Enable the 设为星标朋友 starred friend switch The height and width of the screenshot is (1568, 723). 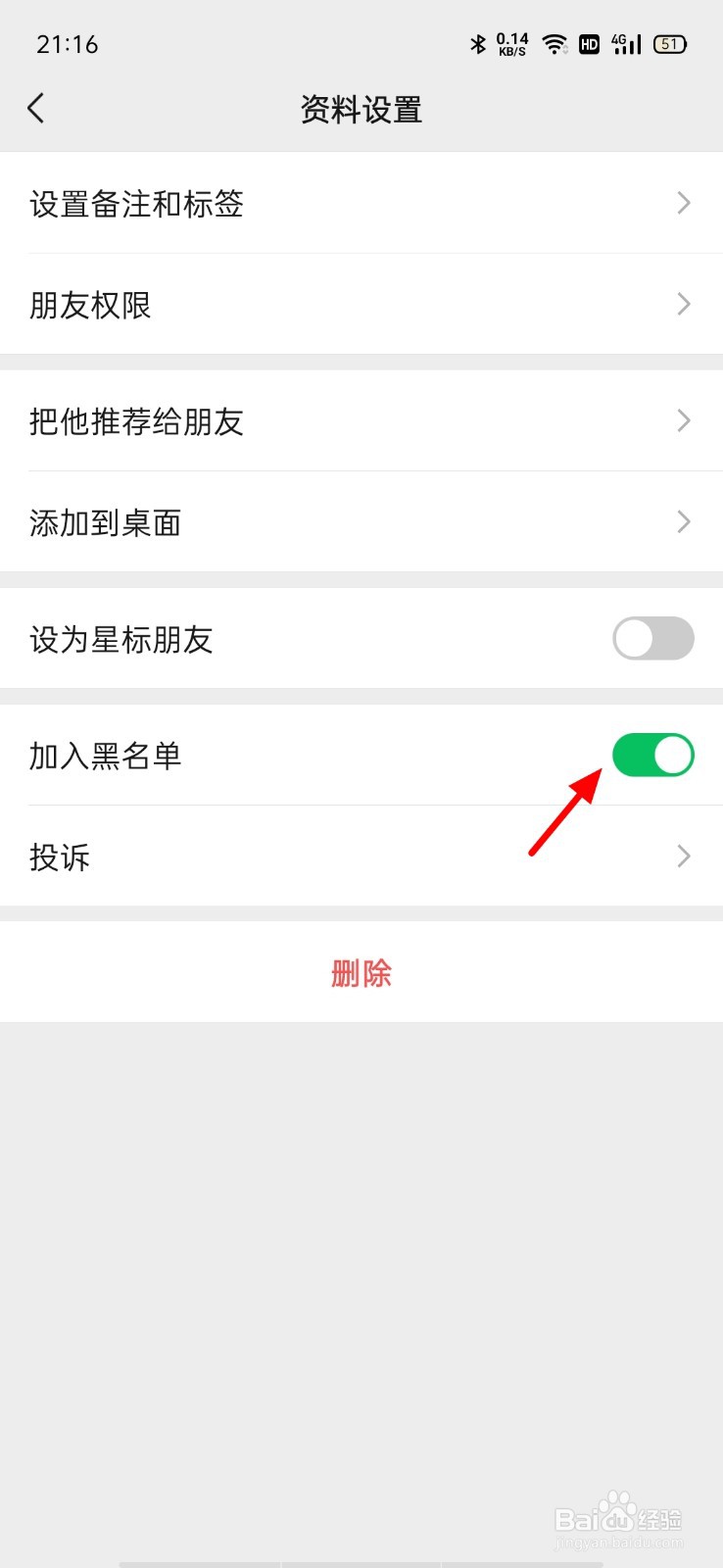[x=652, y=638]
